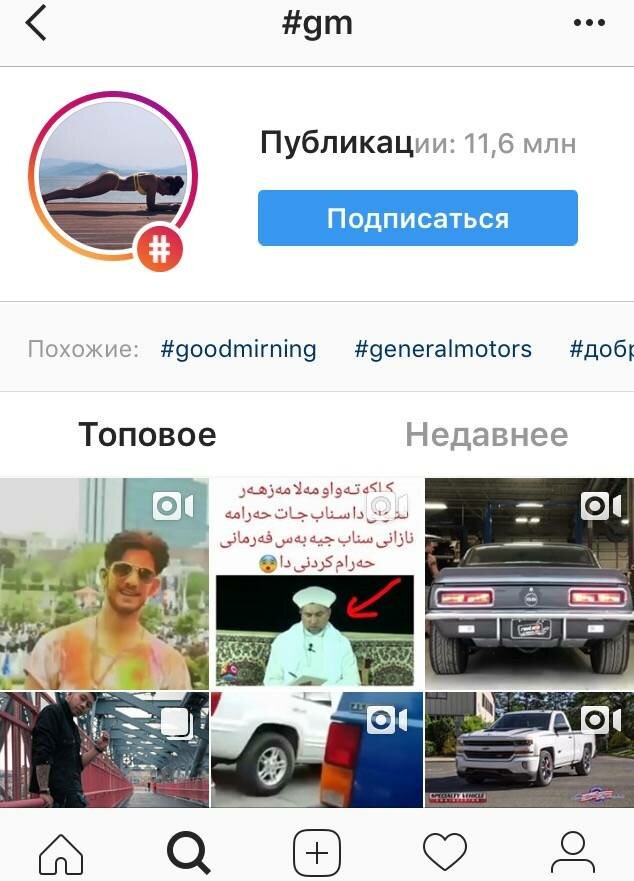The height and width of the screenshot is (881, 634).
Task: Open the three-dot overflow menu
Action: click(589, 23)
